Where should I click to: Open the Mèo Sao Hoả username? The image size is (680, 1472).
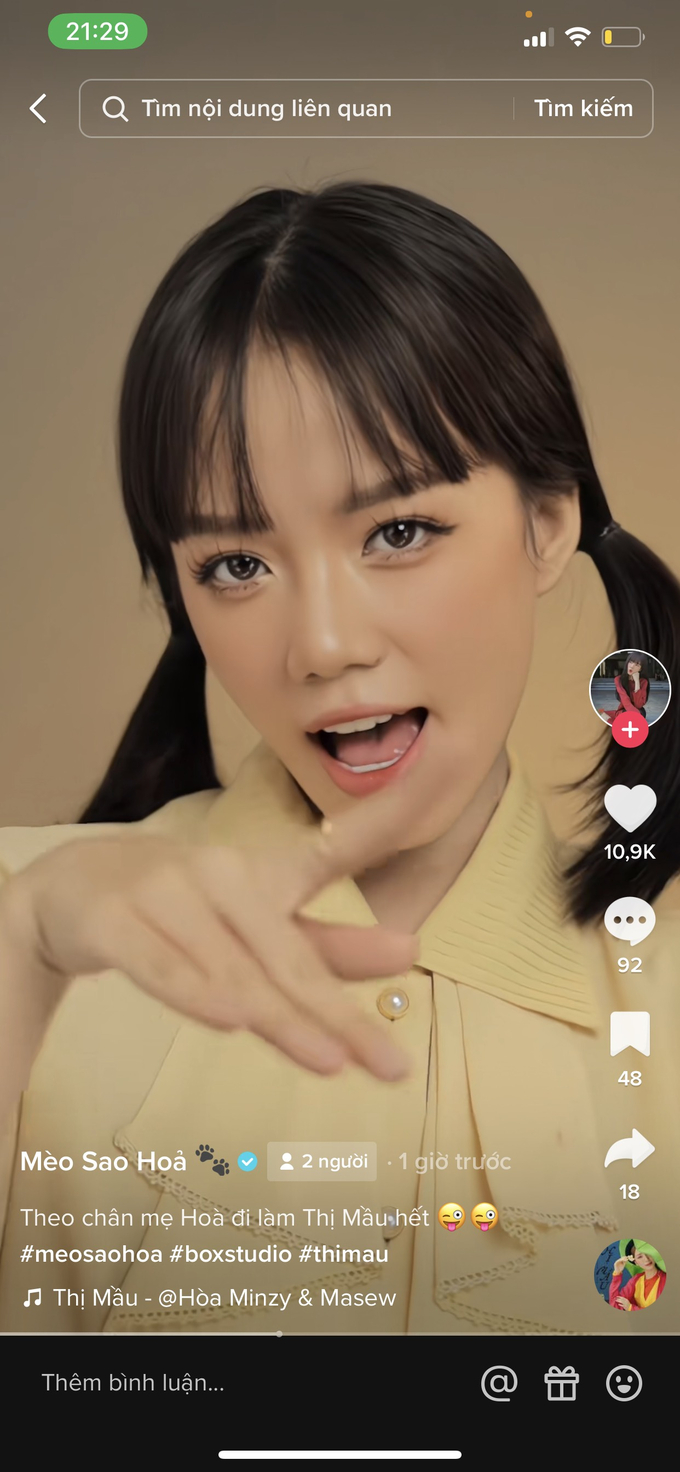(x=104, y=1161)
